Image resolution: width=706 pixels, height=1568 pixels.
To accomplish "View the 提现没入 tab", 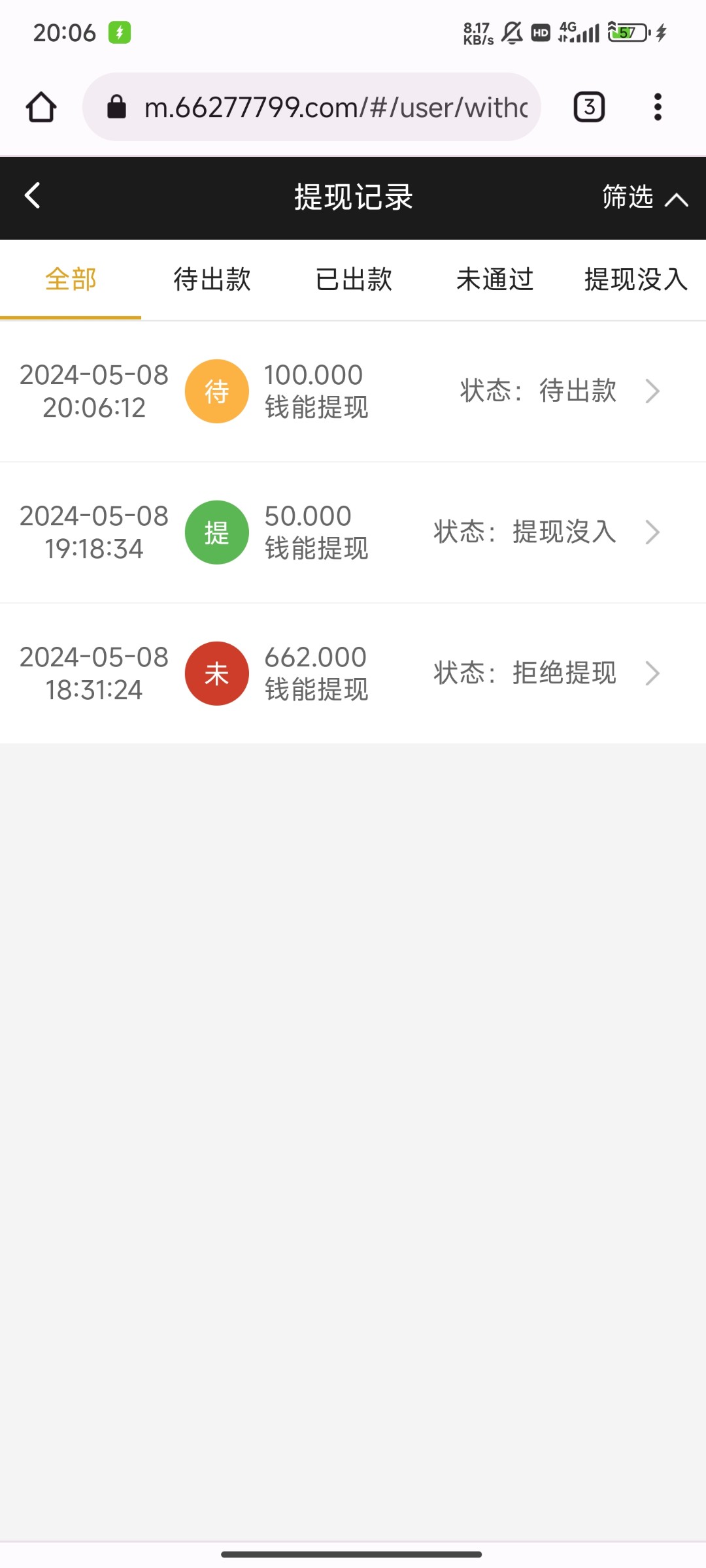I will coord(635,280).
